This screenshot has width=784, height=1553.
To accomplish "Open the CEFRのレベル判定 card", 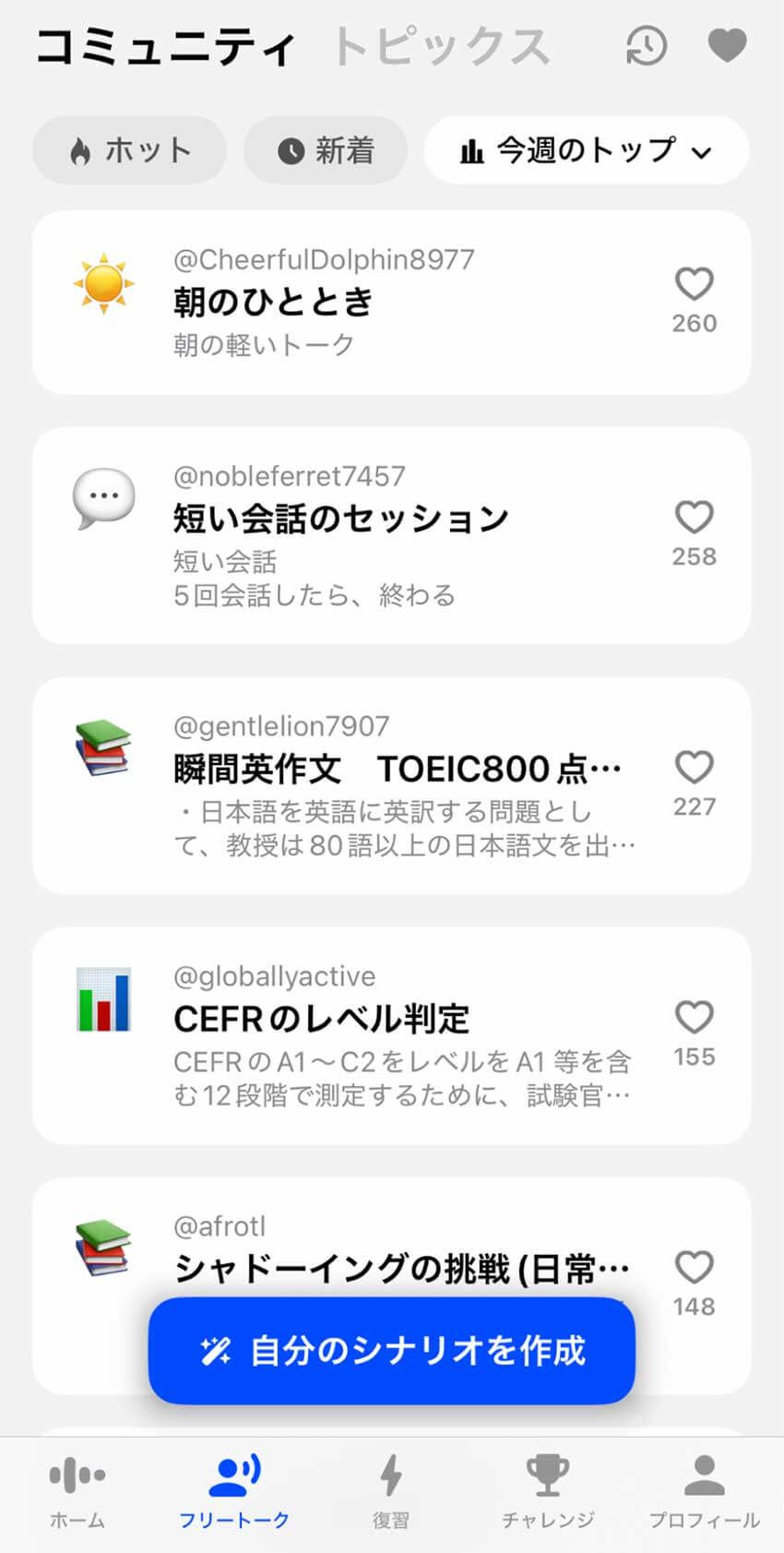I will tap(369, 1035).
